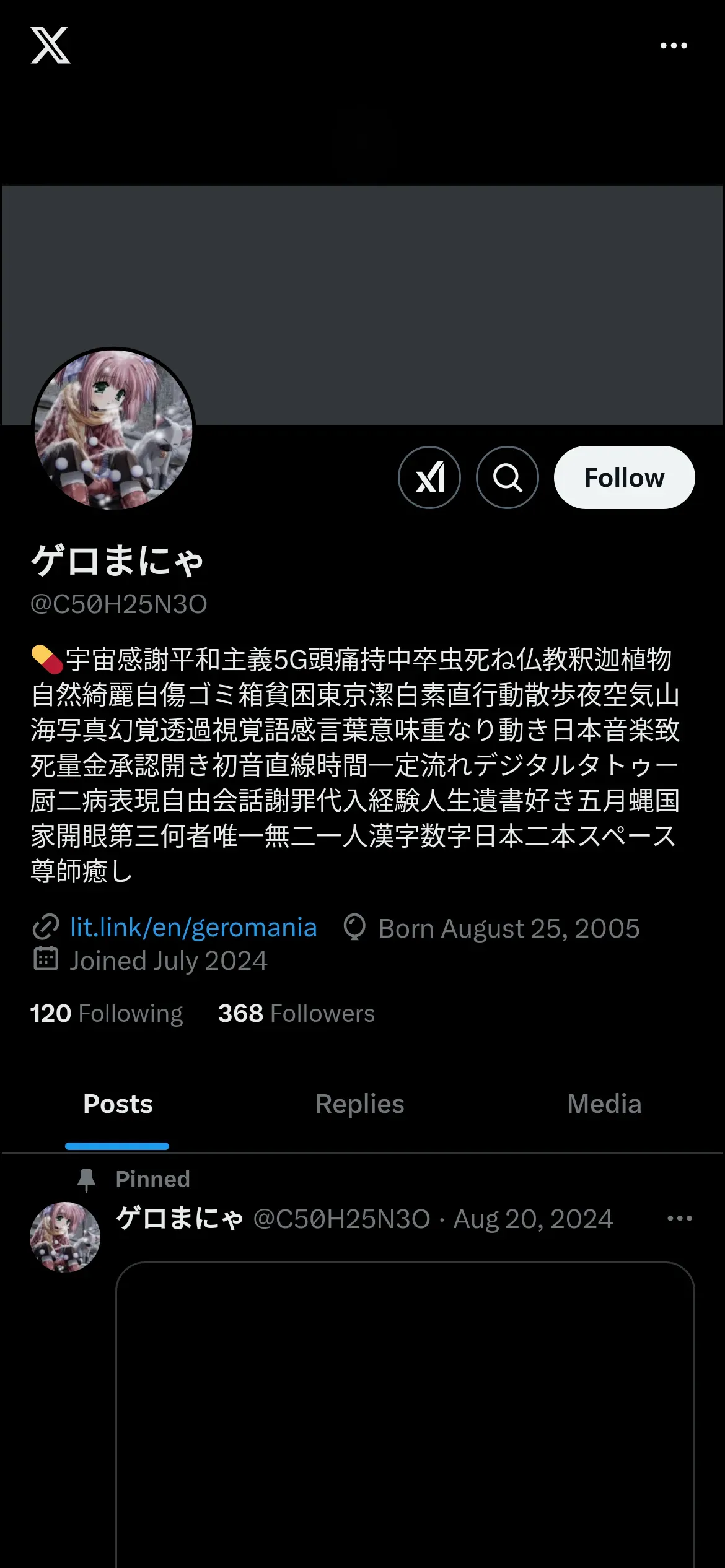
Task: Open the top overflow menu
Action: pyautogui.click(x=674, y=45)
